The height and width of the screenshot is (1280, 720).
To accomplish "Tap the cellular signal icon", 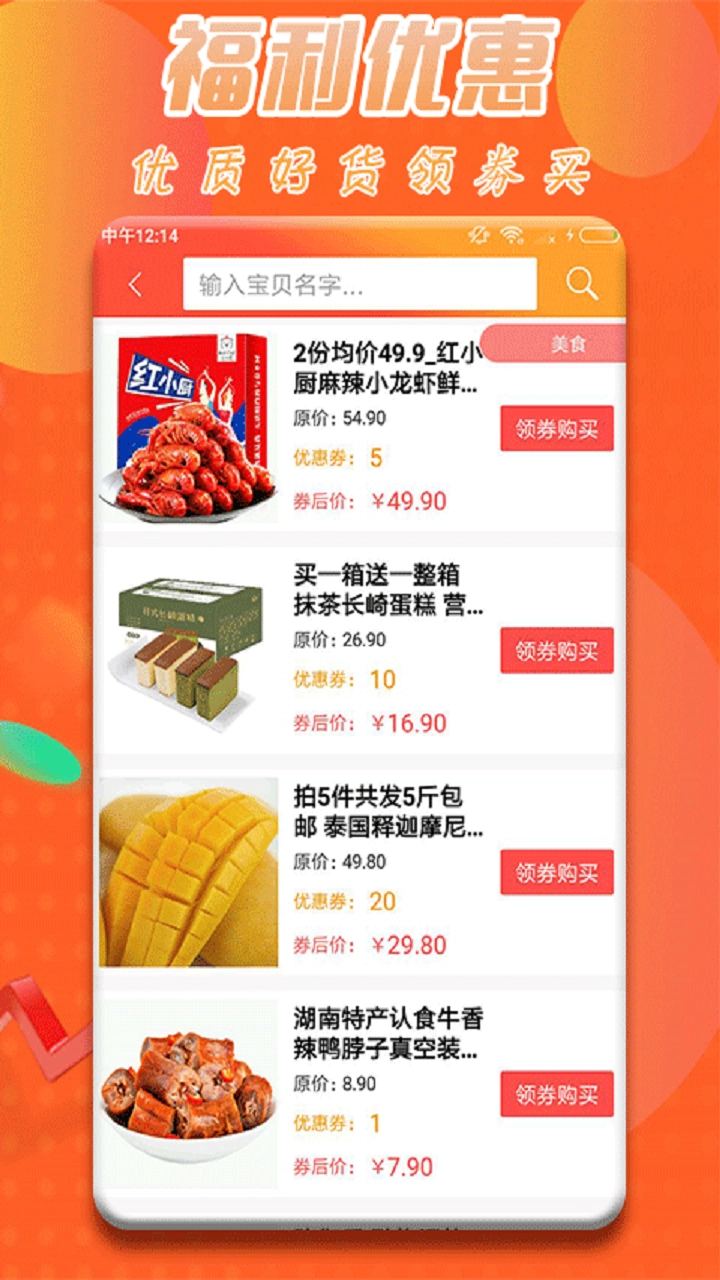I will pyautogui.click(x=548, y=236).
